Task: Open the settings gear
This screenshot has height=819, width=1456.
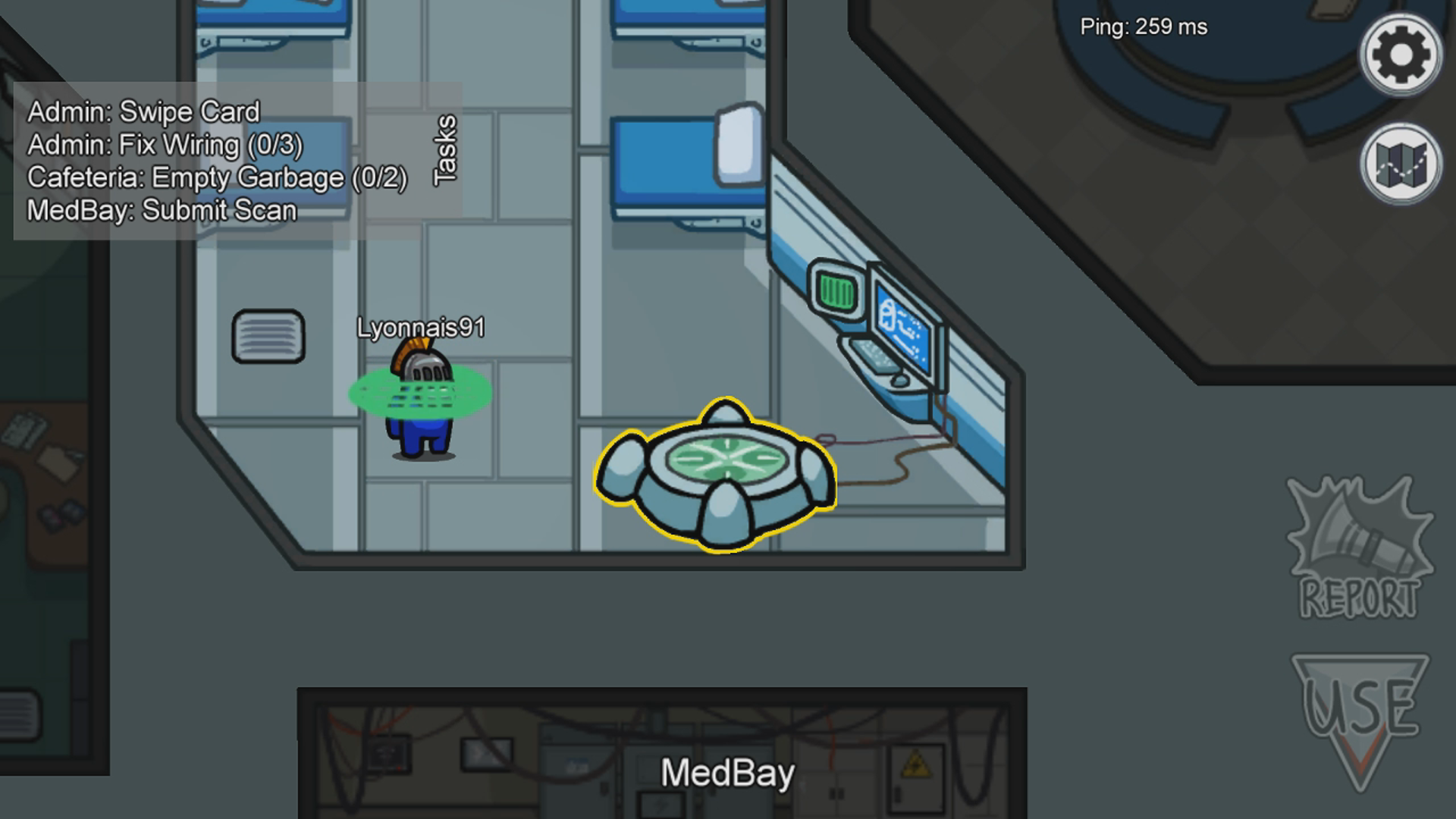Action: pos(1400,55)
